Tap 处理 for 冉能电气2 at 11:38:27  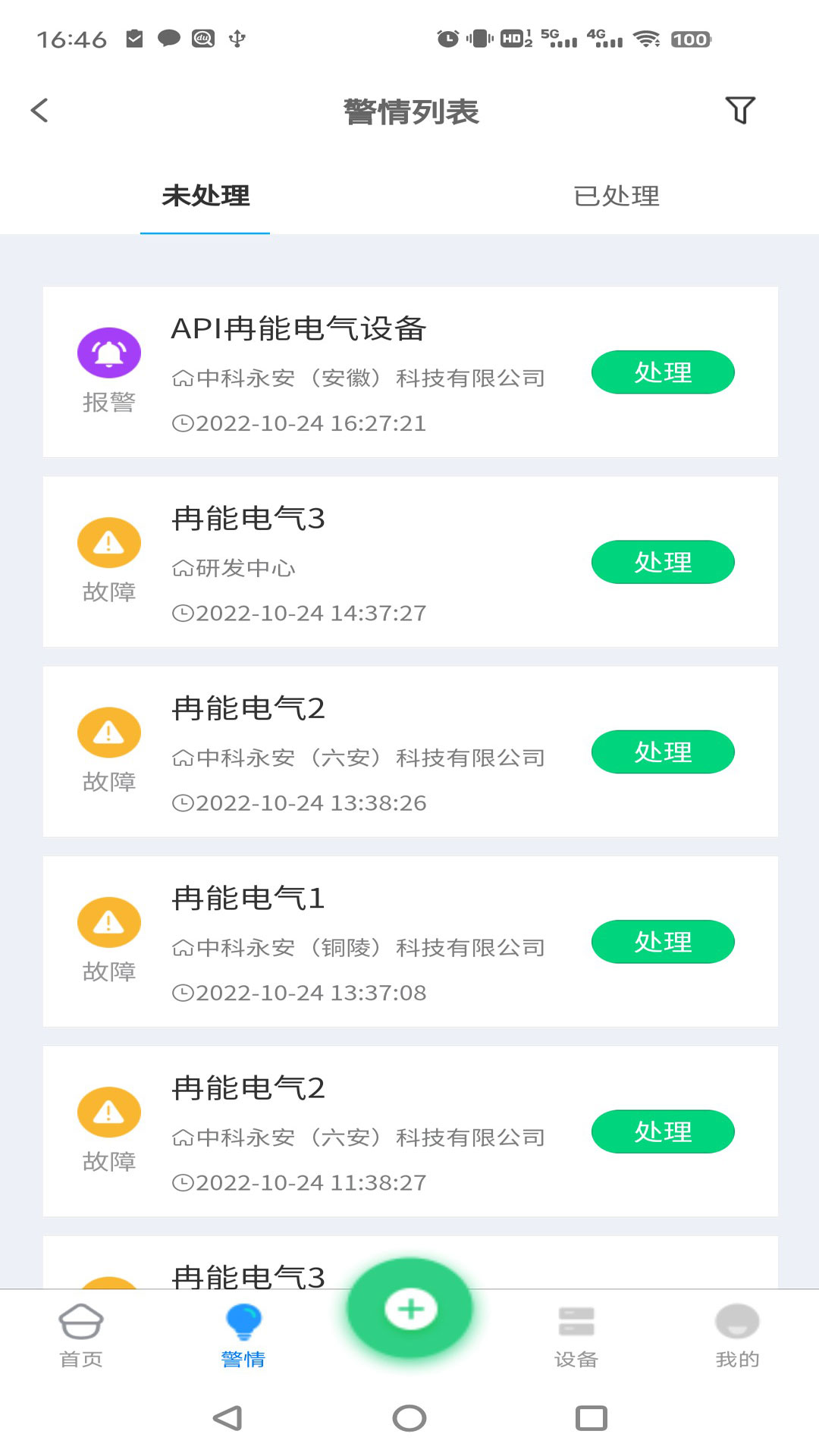[663, 1131]
